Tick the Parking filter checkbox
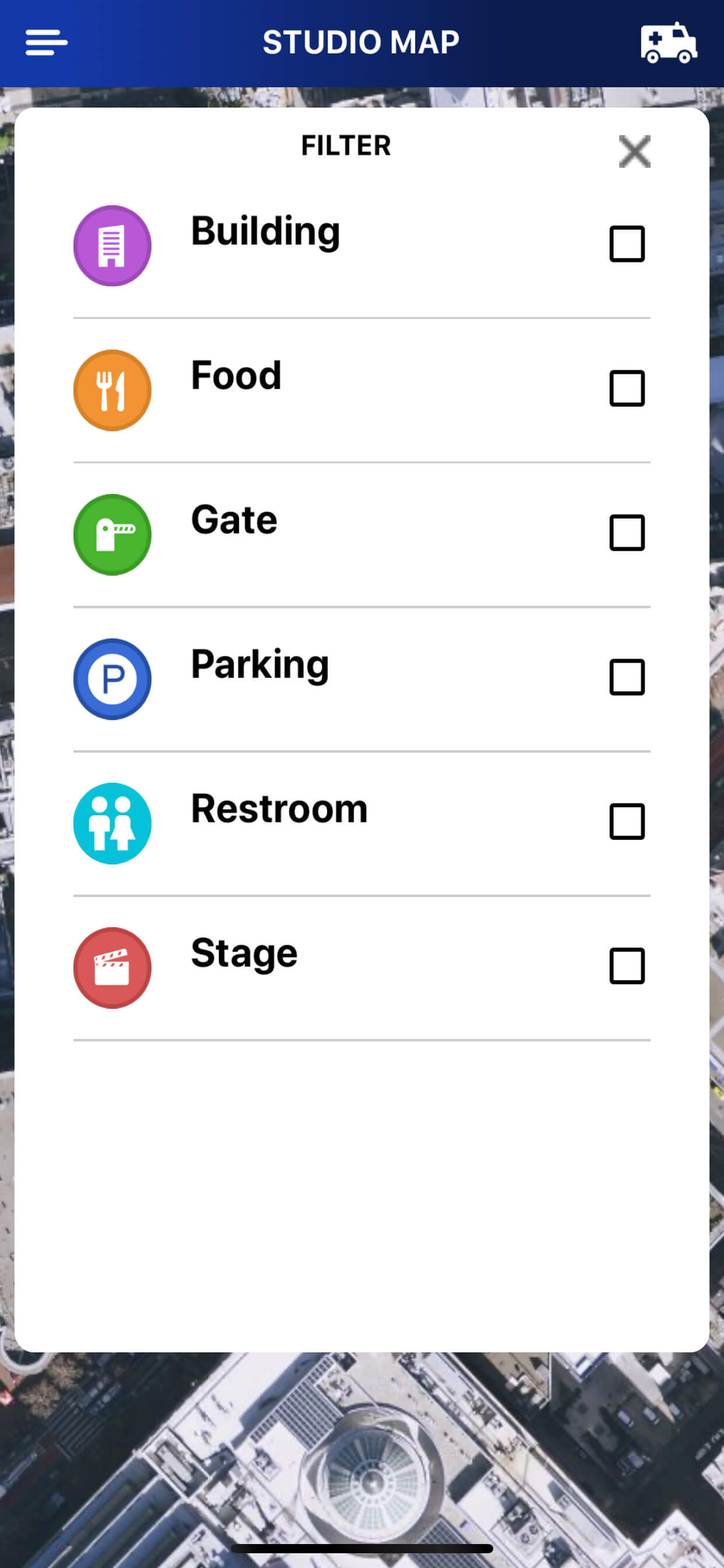Viewport: 724px width, 1568px height. click(x=627, y=677)
